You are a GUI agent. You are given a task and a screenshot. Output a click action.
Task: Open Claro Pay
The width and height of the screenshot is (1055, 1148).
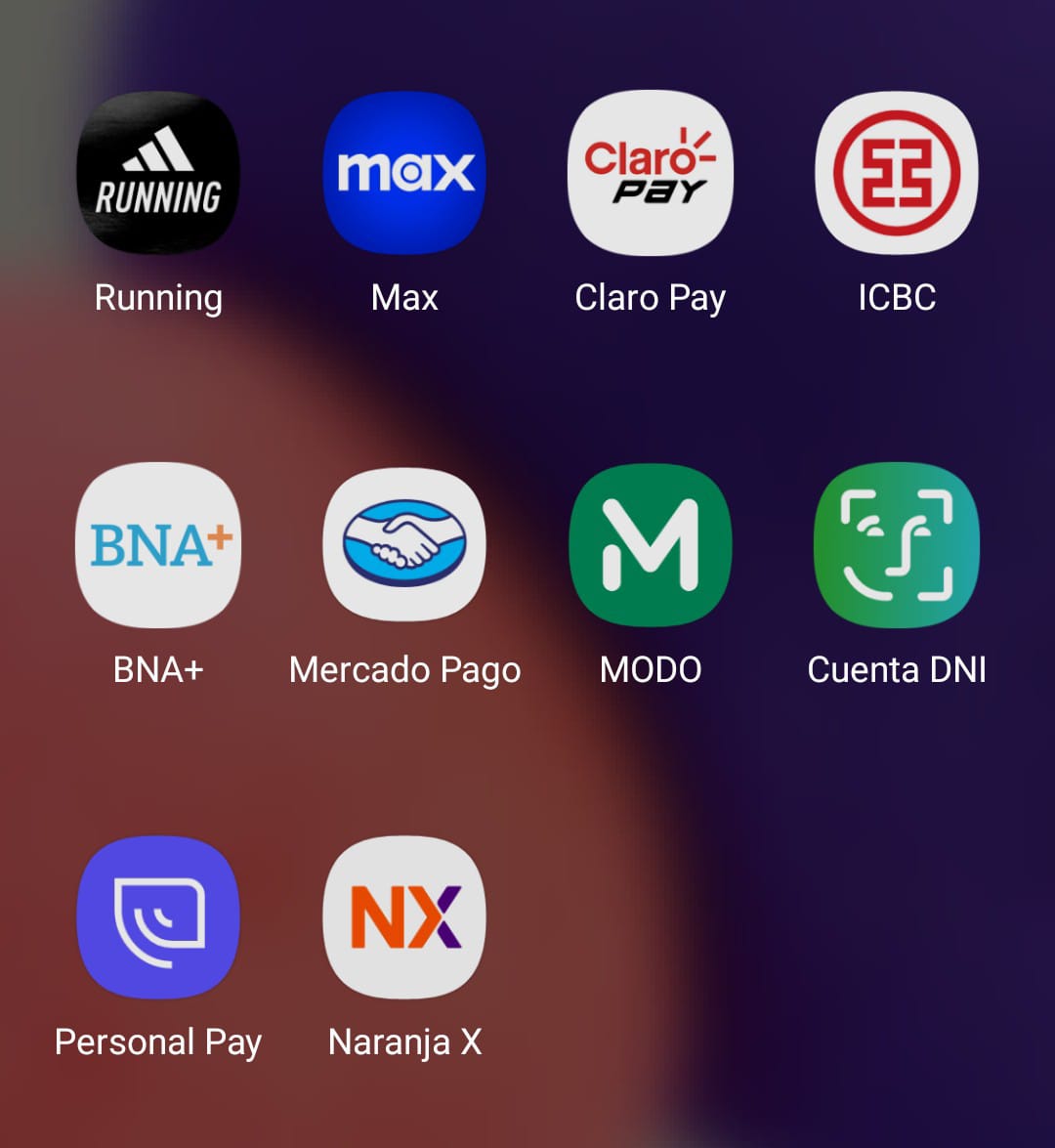pyautogui.click(x=651, y=171)
